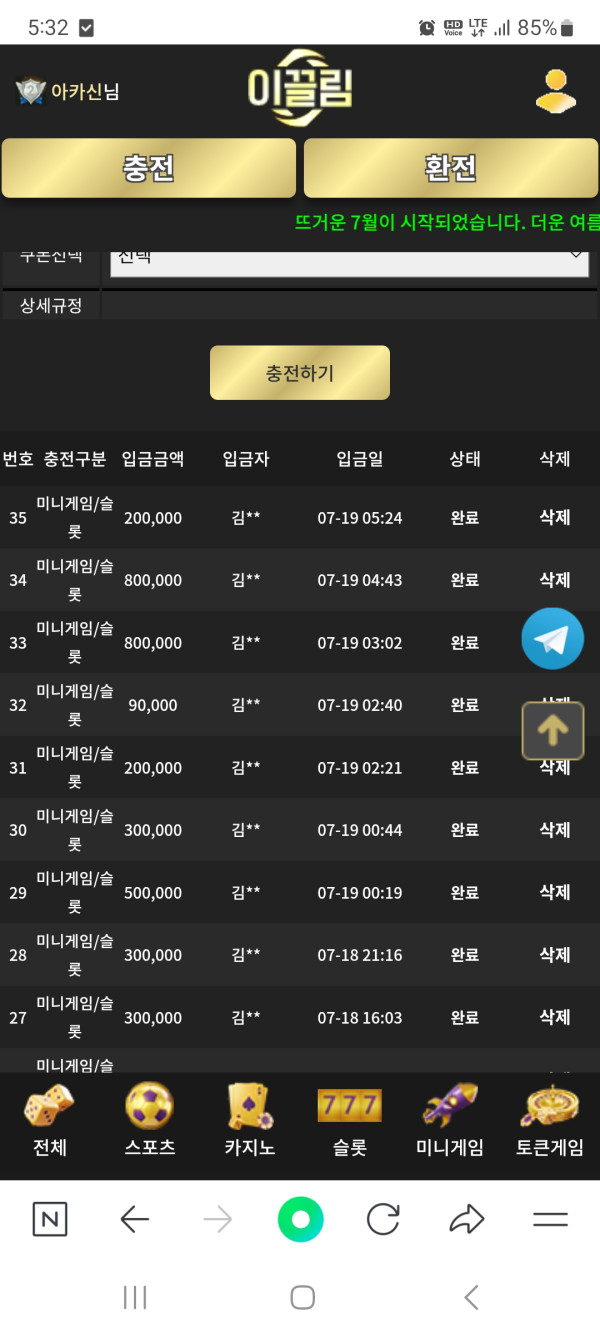This screenshot has width=600, height=1333.
Task: Tap the scroll-to-top arrow button
Action: tap(552, 731)
